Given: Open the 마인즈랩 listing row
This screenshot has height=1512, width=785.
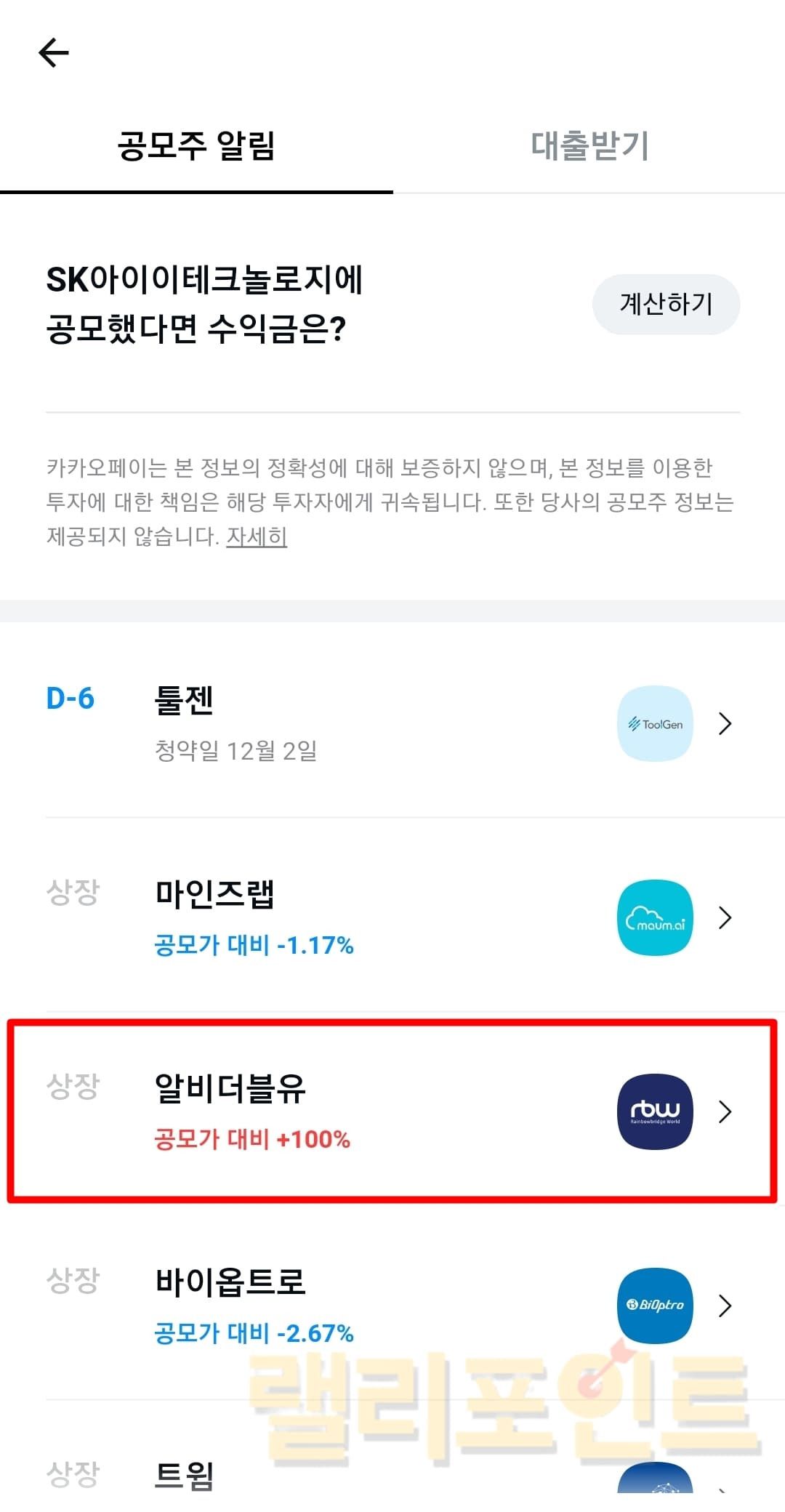Looking at the screenshot, I should pyautogui.click(x=392, y=917).
